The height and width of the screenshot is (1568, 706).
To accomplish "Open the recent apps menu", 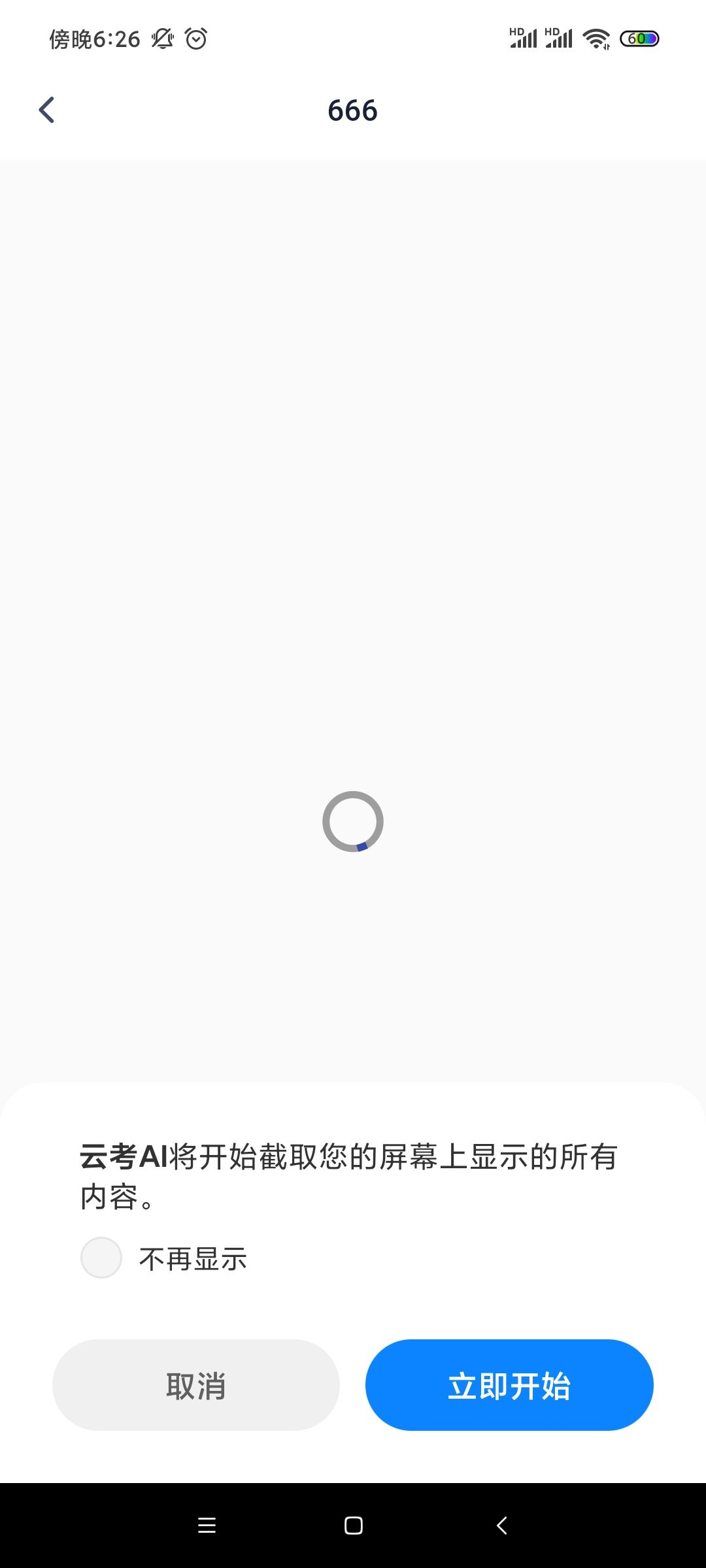I will [x=207, y=1526].
